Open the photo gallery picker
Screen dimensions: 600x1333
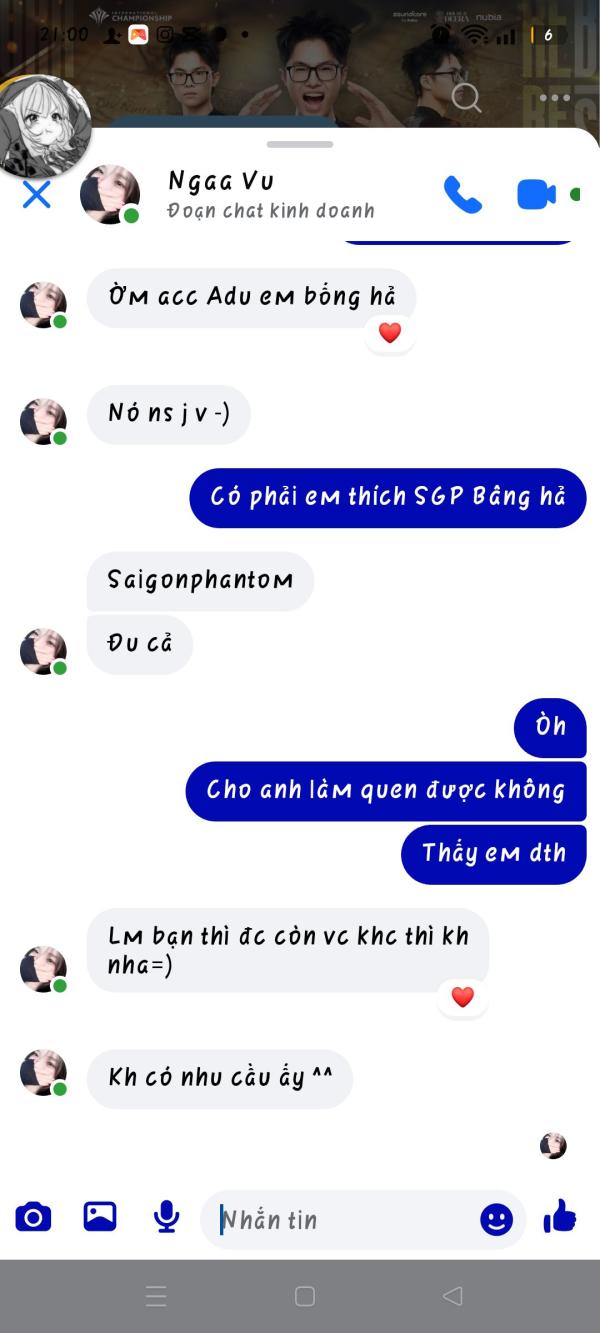click(100, 1216)
